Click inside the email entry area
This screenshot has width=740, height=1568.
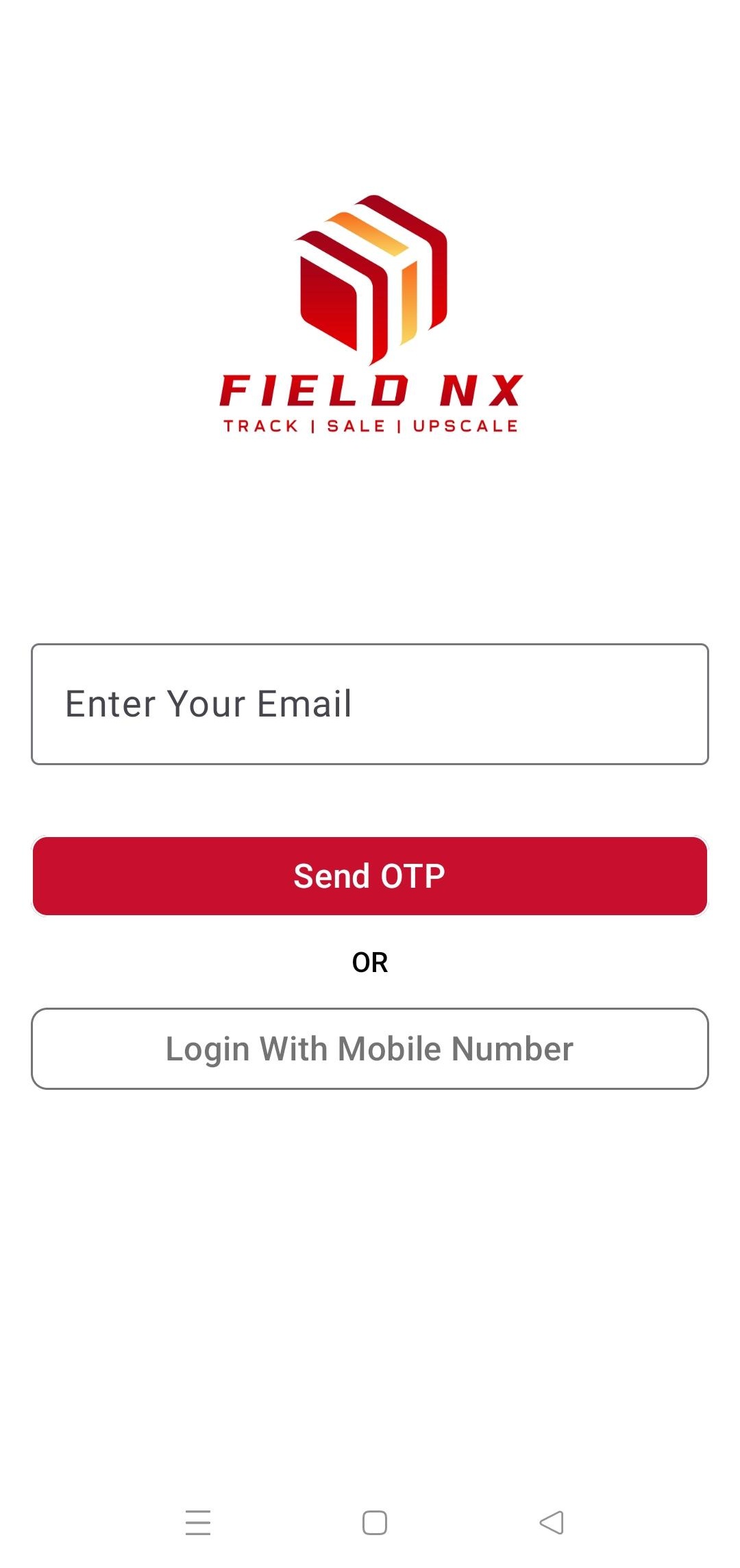coord(370,701)
